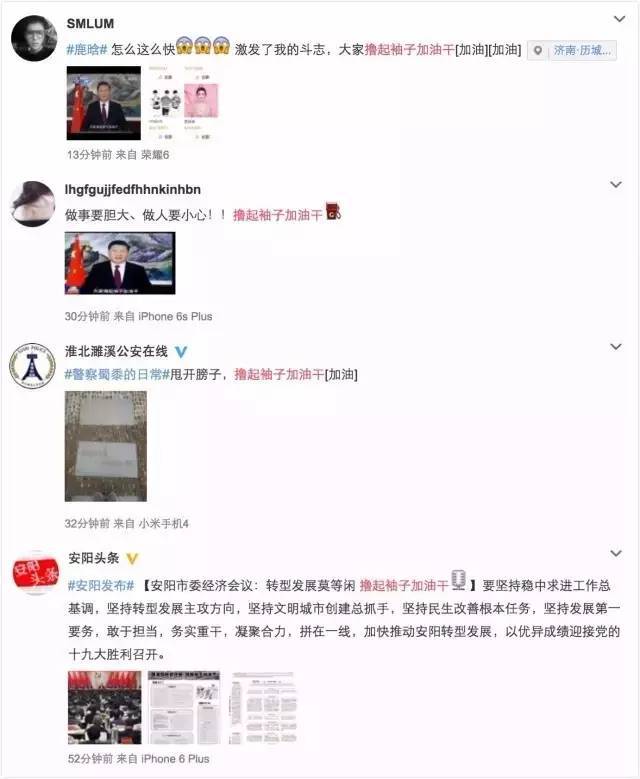
Task: Open the #鹿晗# hashtag topic
Action: coord(89,50)
